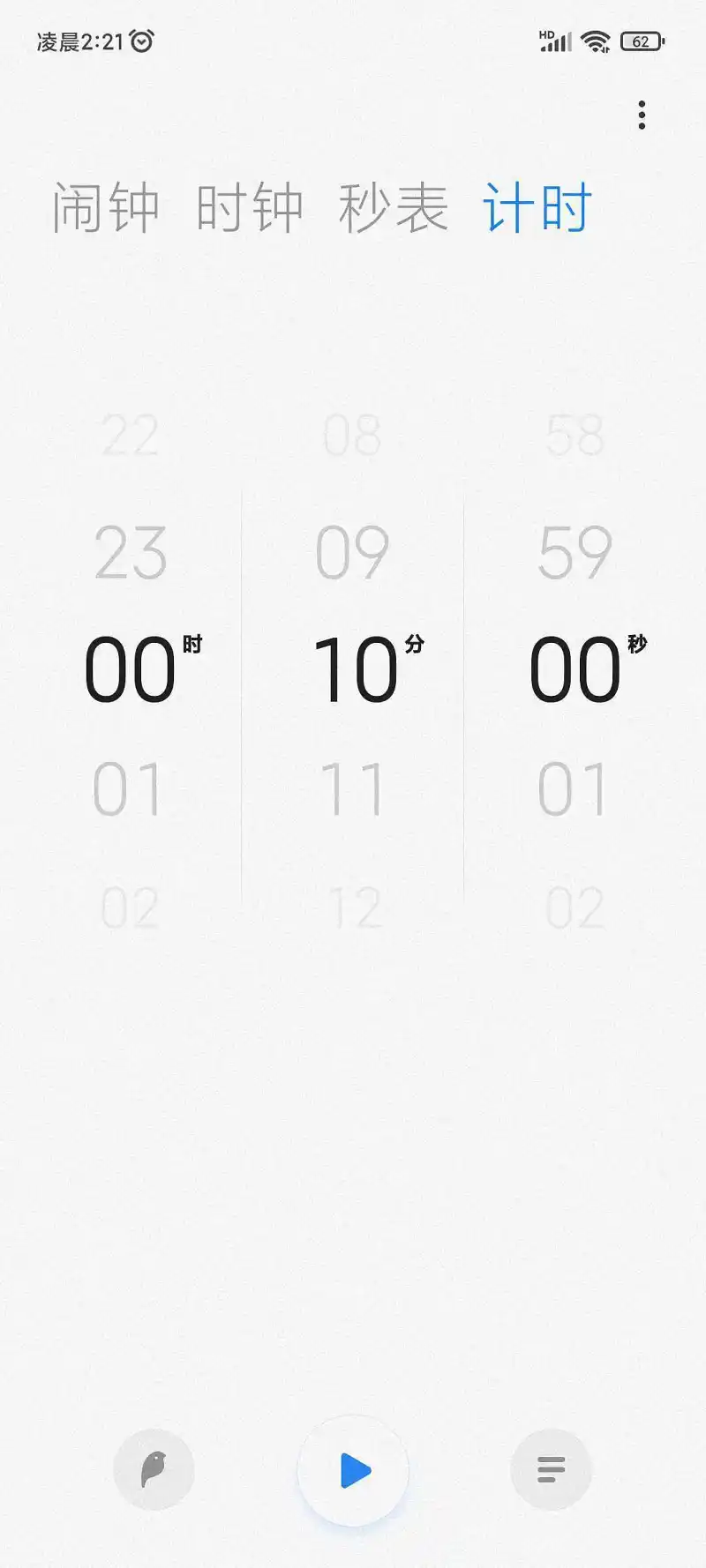Select 11 in the minutes picker
Screen dimensions: 706x1568
pos(352,789)
